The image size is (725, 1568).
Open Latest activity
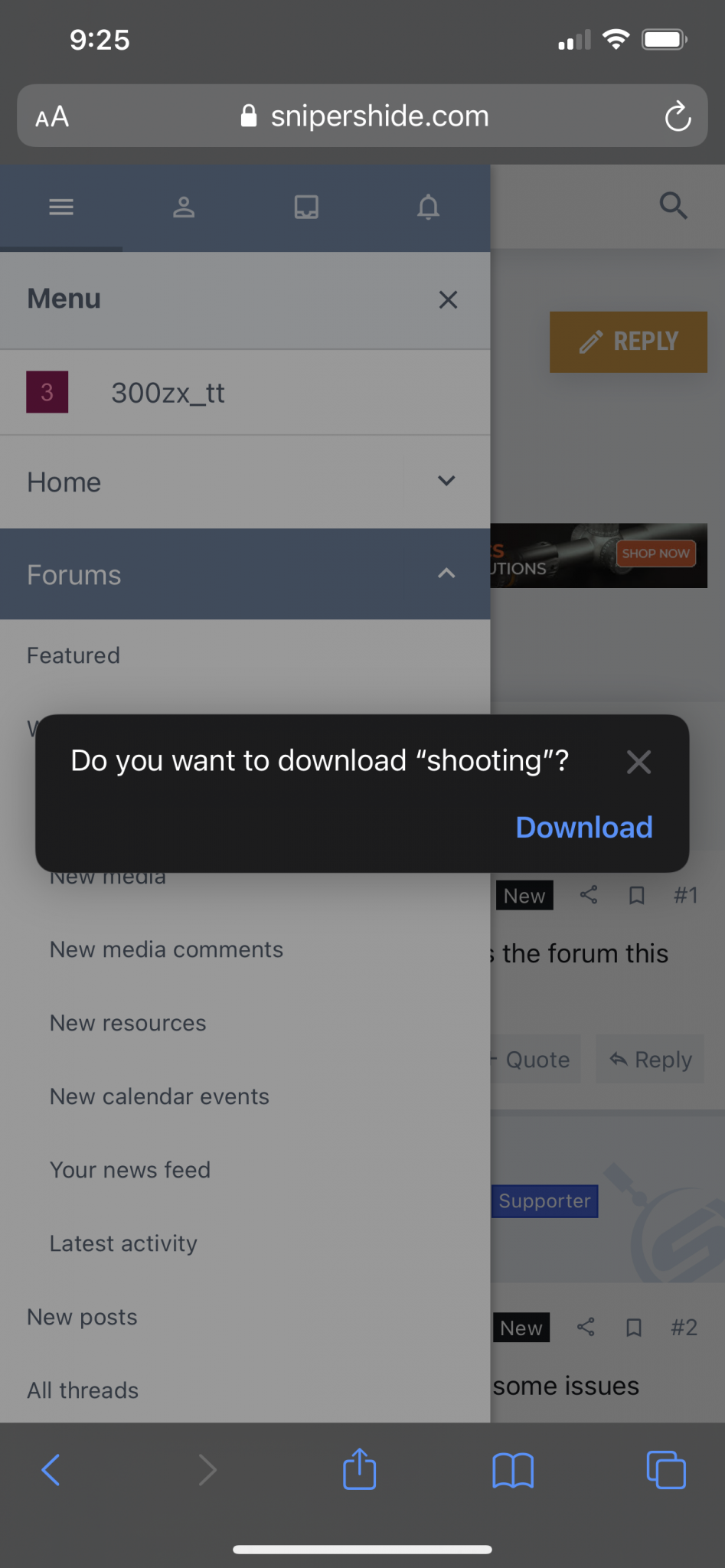click(123, 1243)
